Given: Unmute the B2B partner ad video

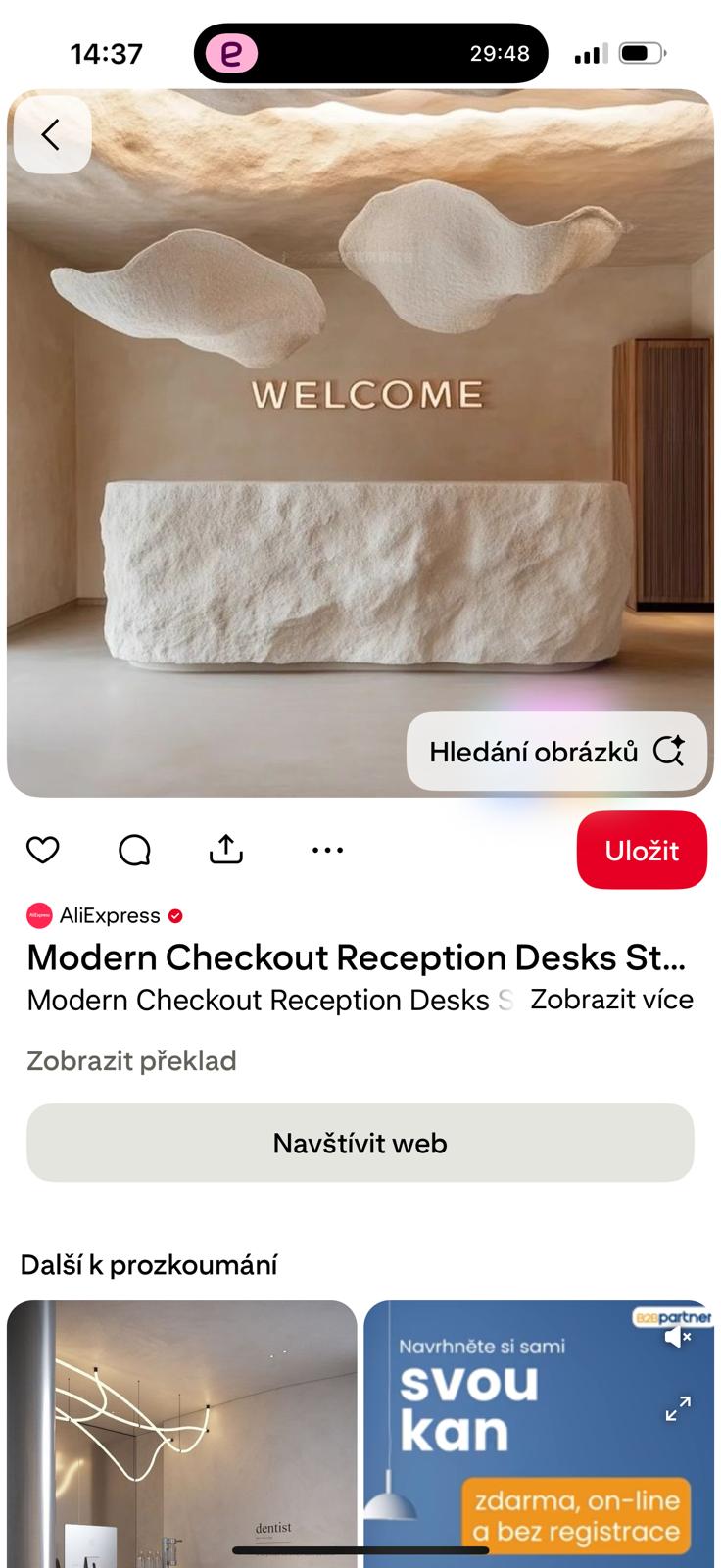Looking at the screenshot, I should pos(678,1337).
